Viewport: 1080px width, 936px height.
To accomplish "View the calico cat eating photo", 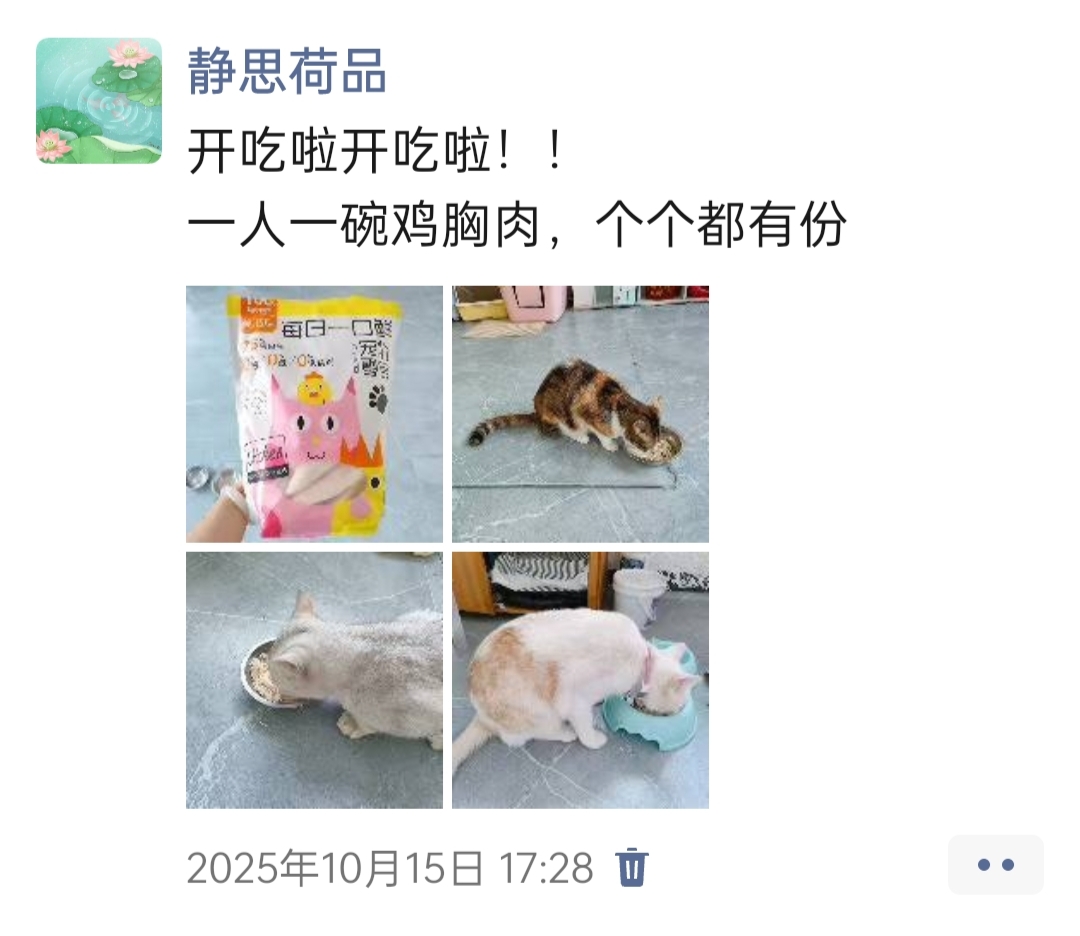I will pyautogui.click(x=580, y=414).
